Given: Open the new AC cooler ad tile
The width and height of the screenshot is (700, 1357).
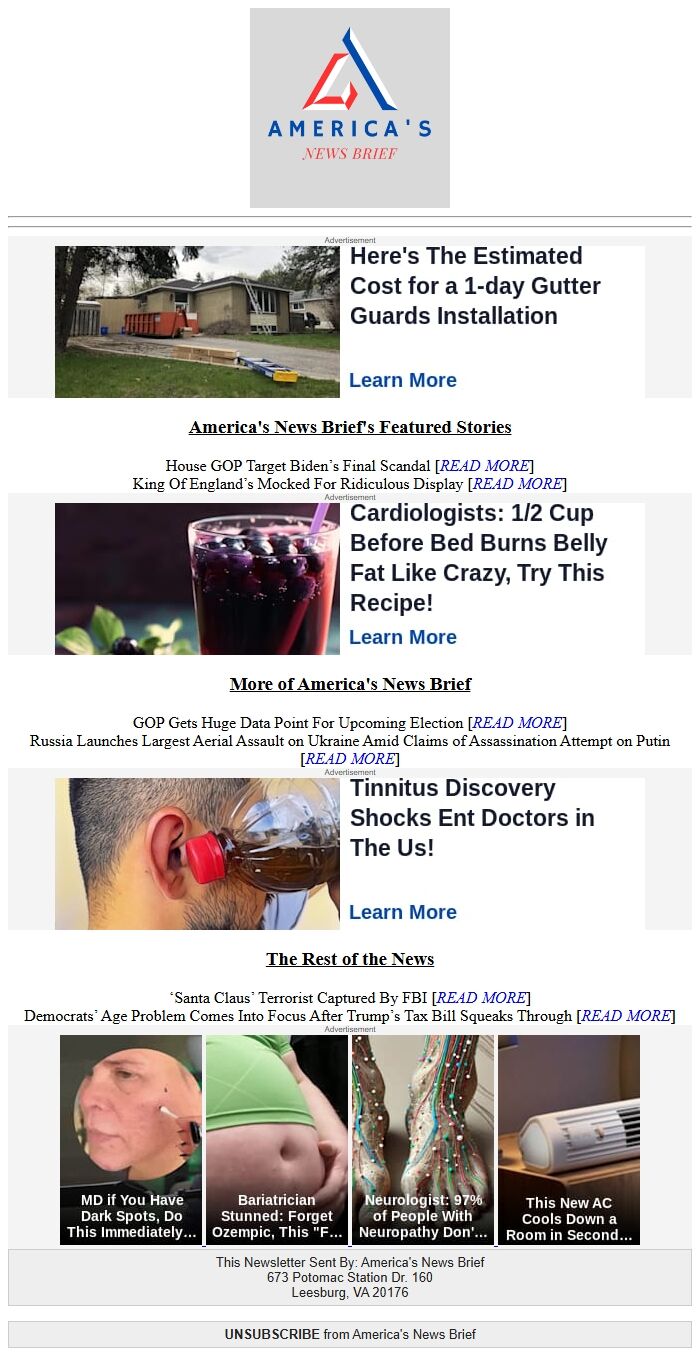Looking at the screenshot, I should pyautogui.click(x=569, y=1140).
